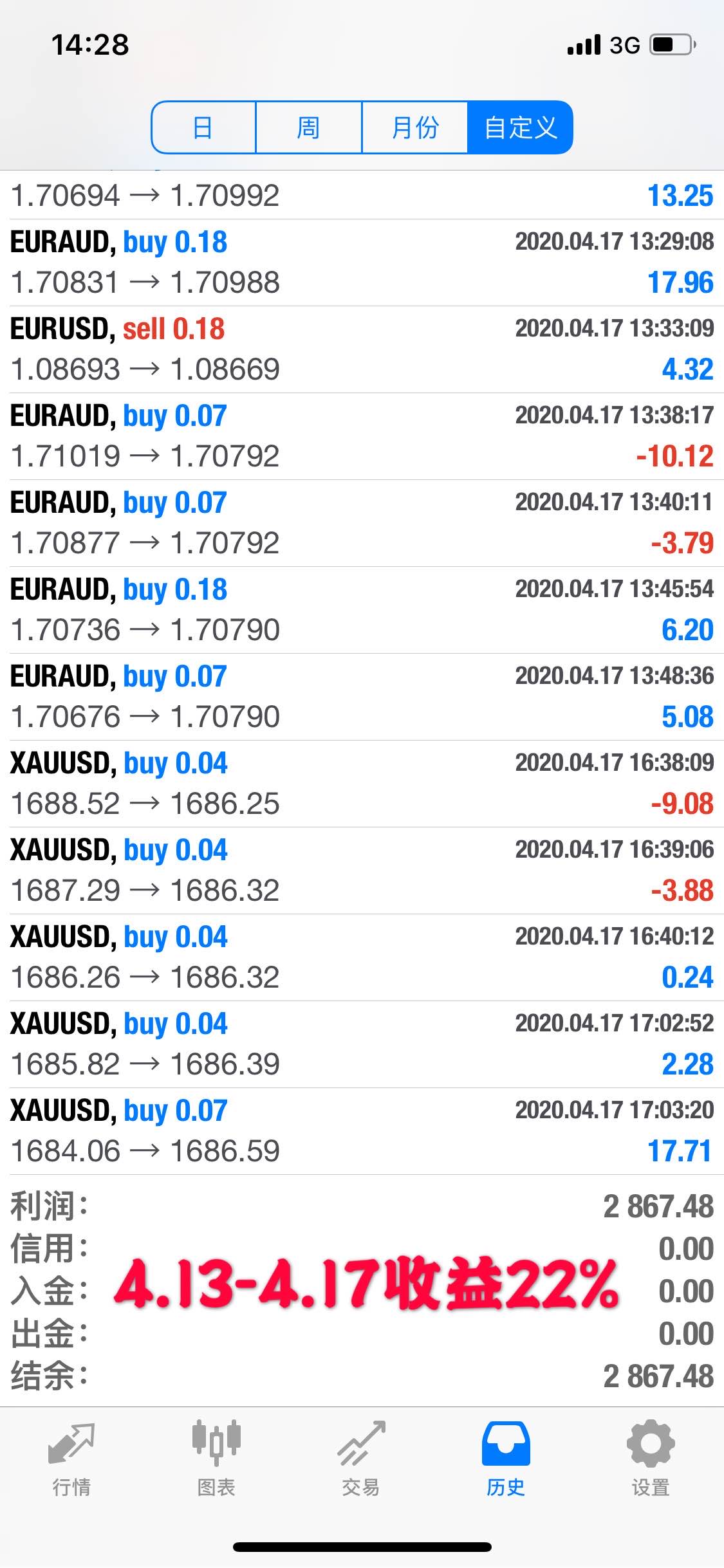Tap the 自定义 custom period segment

tap(520, 127)
